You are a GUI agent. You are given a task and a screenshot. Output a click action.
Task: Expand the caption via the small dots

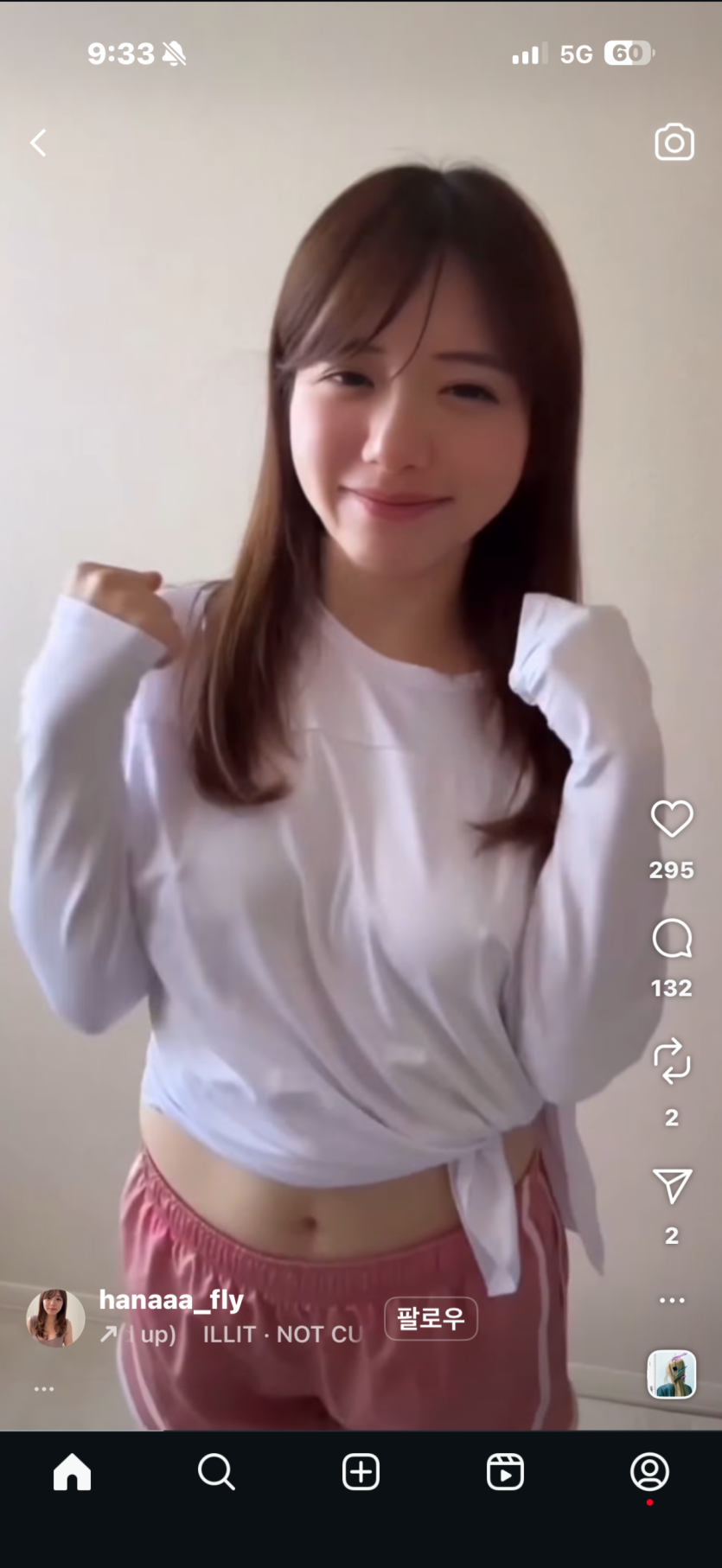point(44,1388)
